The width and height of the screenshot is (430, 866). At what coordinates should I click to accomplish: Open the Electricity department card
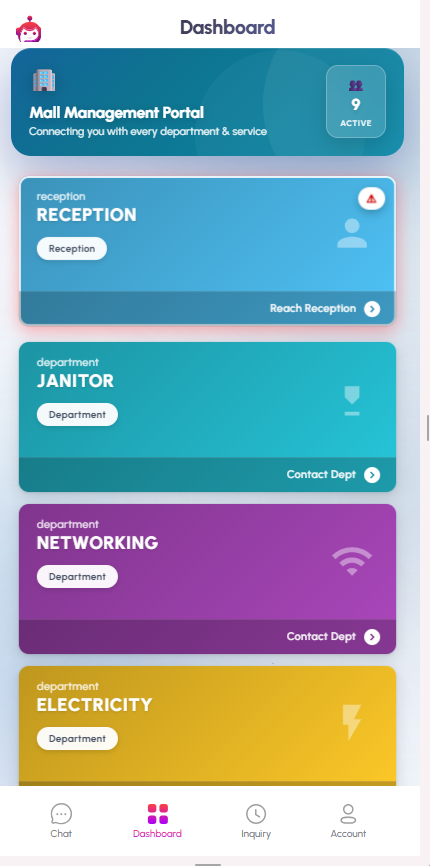pos(208,726)
